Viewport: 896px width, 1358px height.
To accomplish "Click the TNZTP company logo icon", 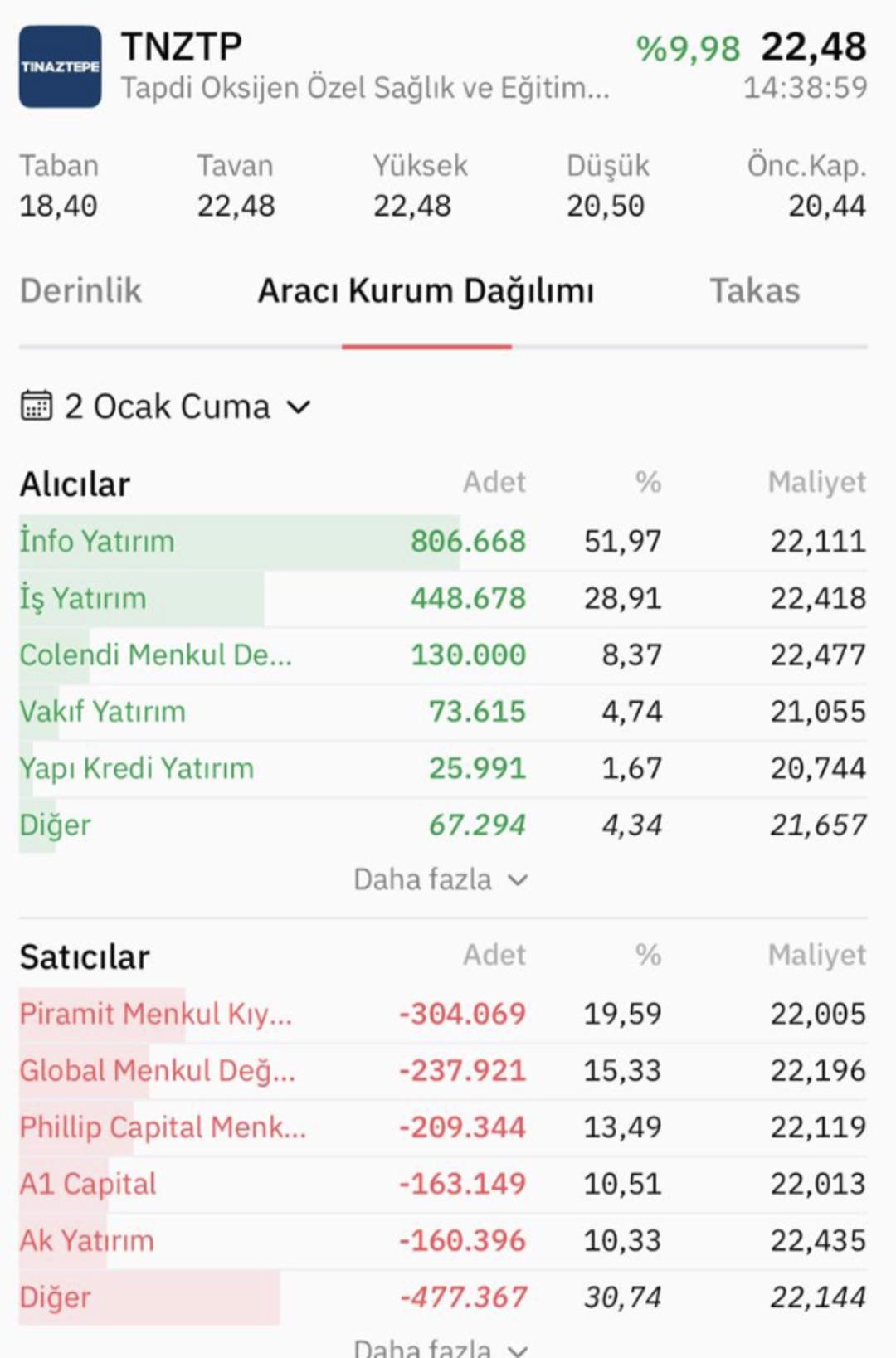I will pos(61,66).
